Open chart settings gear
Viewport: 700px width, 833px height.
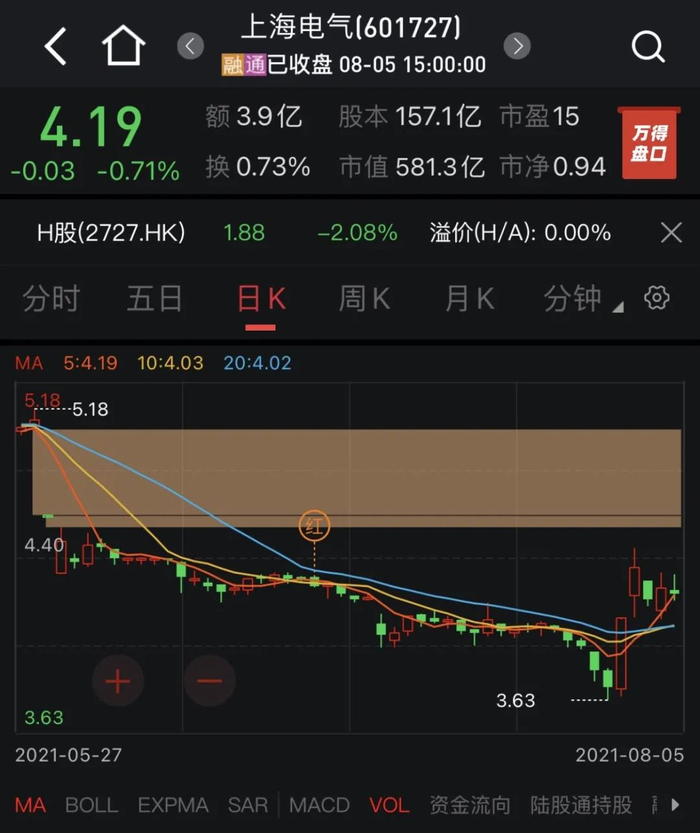(x=657, y=297)
